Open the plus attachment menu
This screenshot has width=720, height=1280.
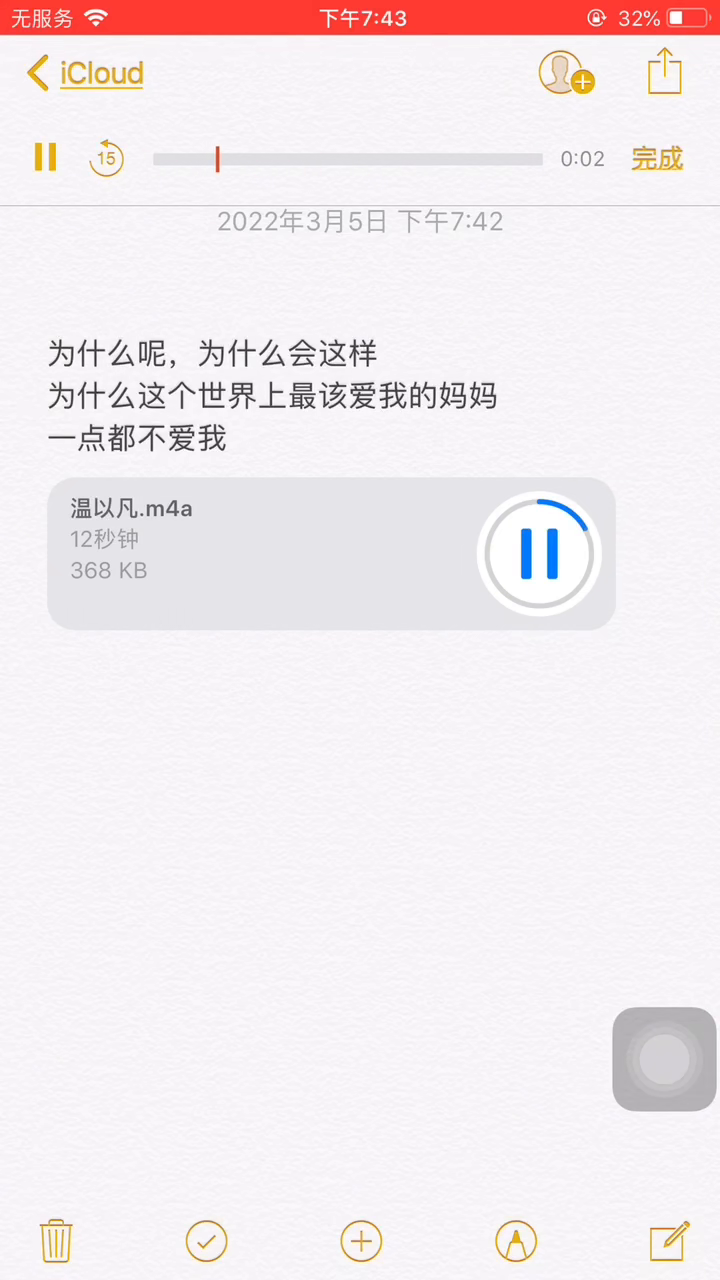tap(361, 1241)
